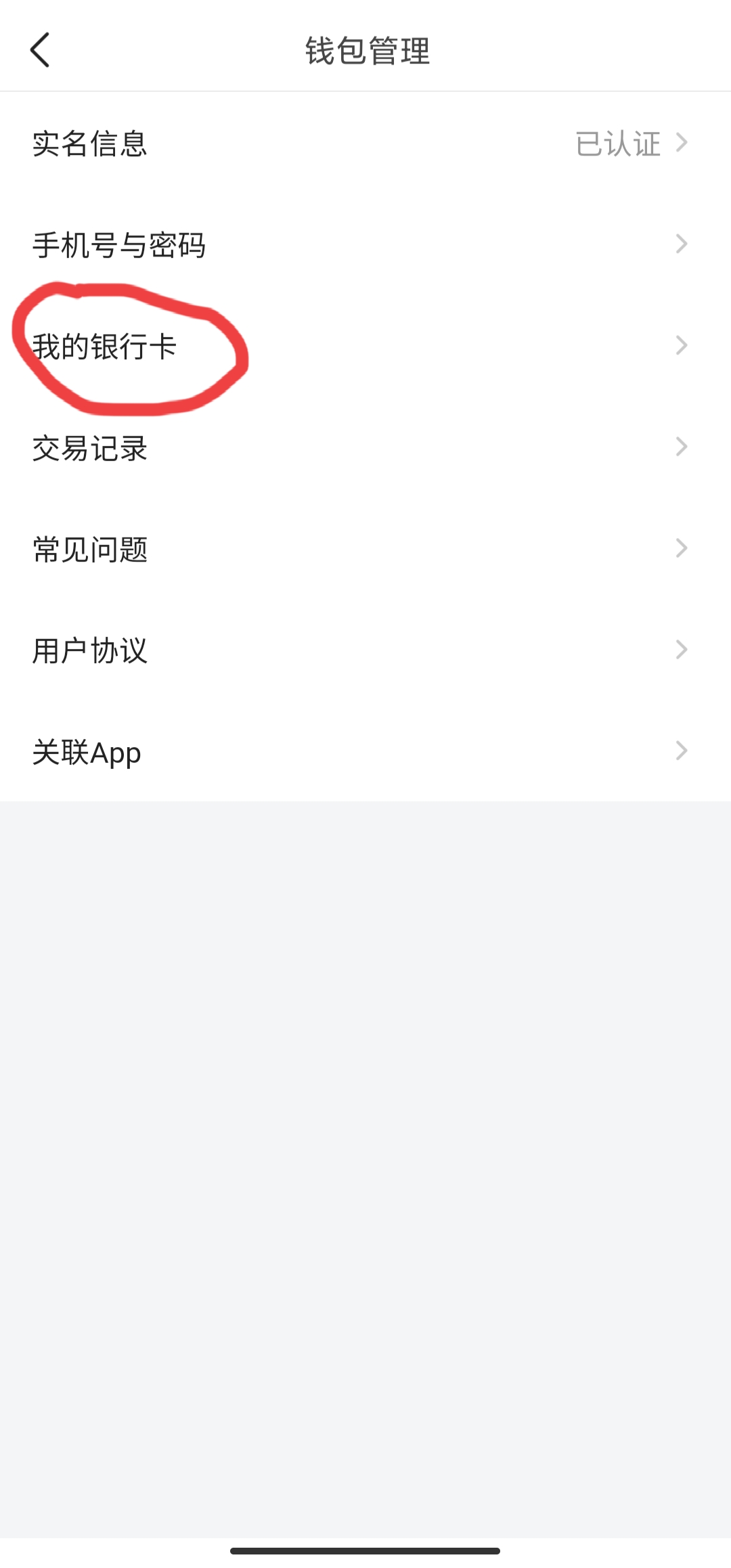Tap the chevron beside 手机号与密码
Image resolution: width=731 pixels, height=1568 pixels.
coord(682,244)
